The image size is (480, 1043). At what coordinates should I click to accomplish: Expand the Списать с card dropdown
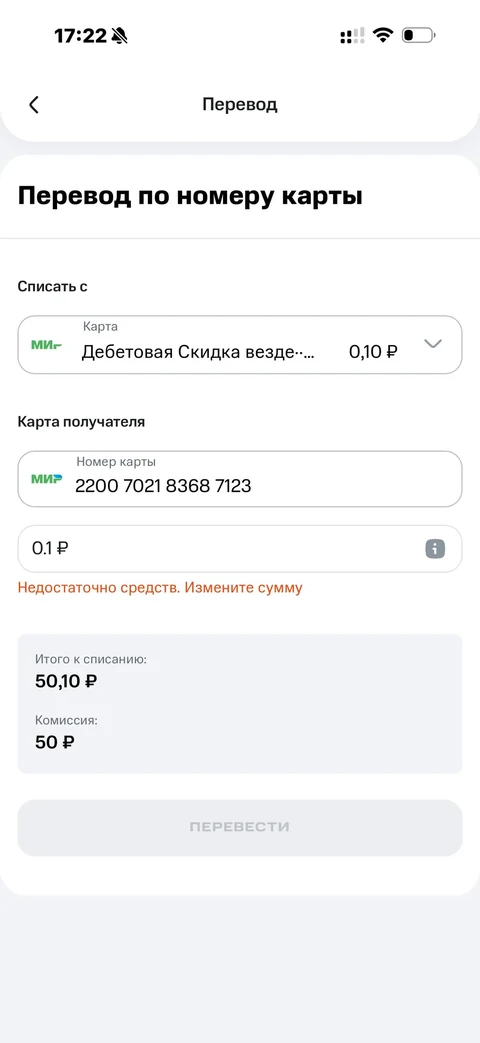(433, 344)
